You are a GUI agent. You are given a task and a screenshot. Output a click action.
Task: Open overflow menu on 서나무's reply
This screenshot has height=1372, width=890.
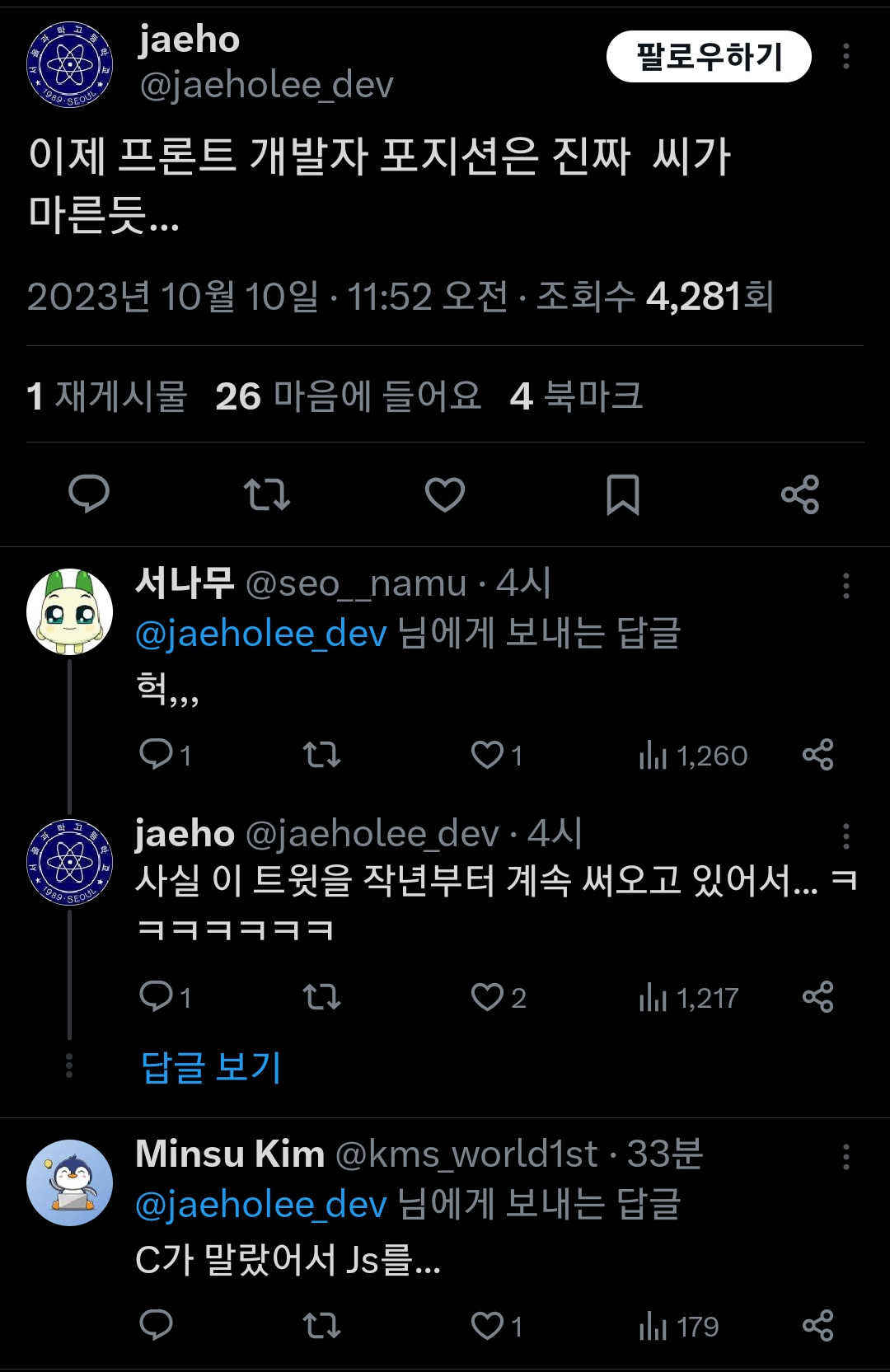tap(845, 586)
